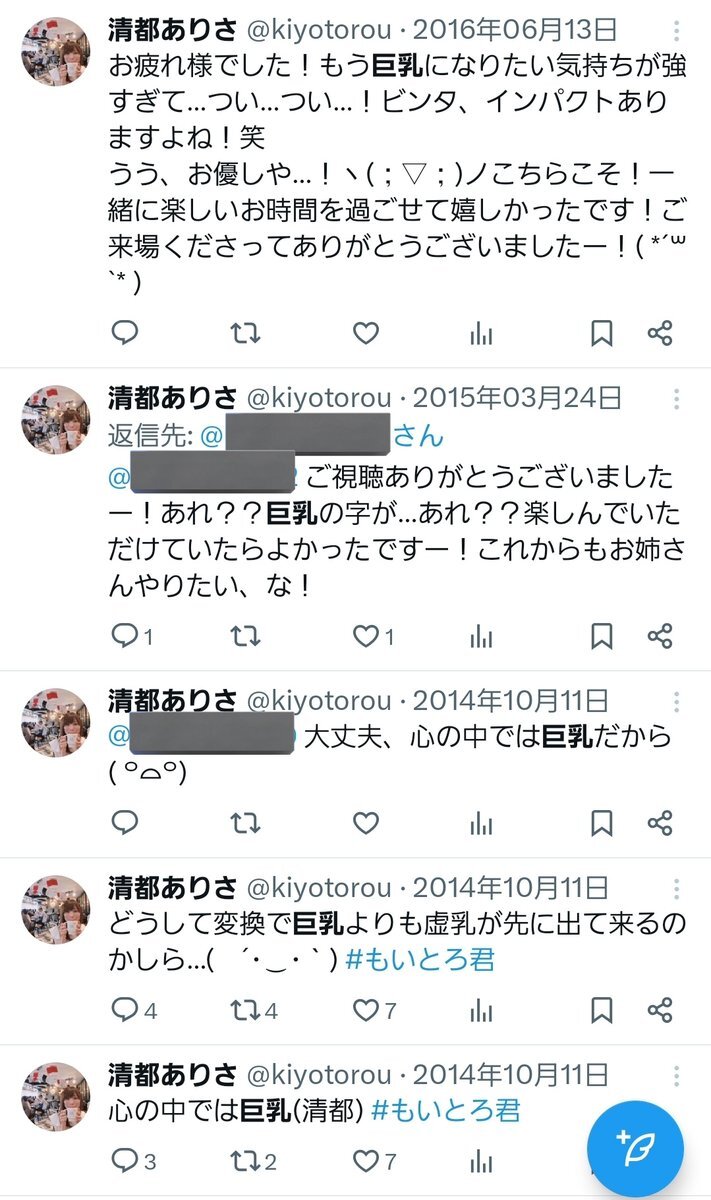Like the 2016年06月13日 tweet
The width and height of the screenshot is (711, 1200).
[x=366, y=334]
